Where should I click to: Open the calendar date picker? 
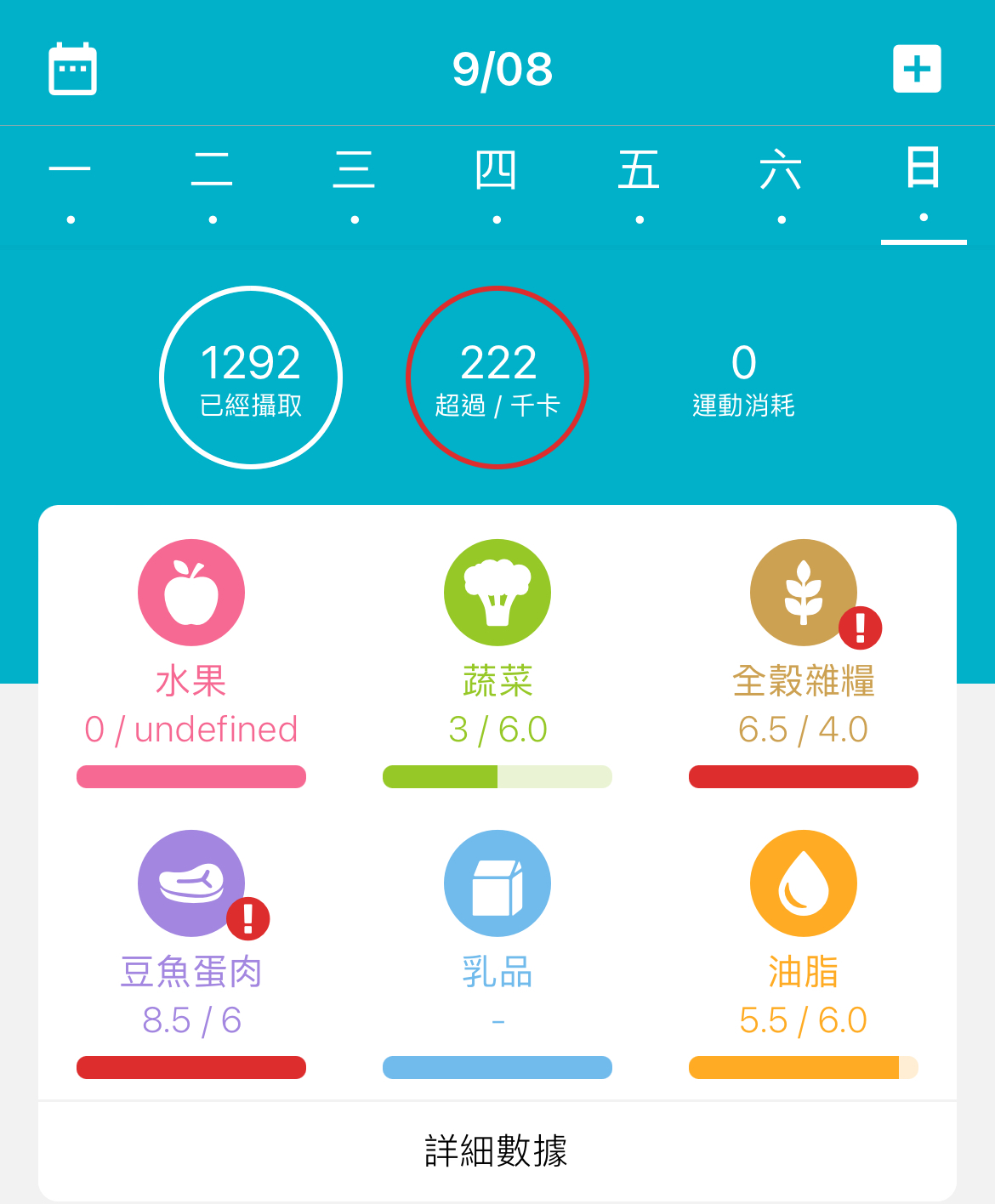click(x=72, y=69)
